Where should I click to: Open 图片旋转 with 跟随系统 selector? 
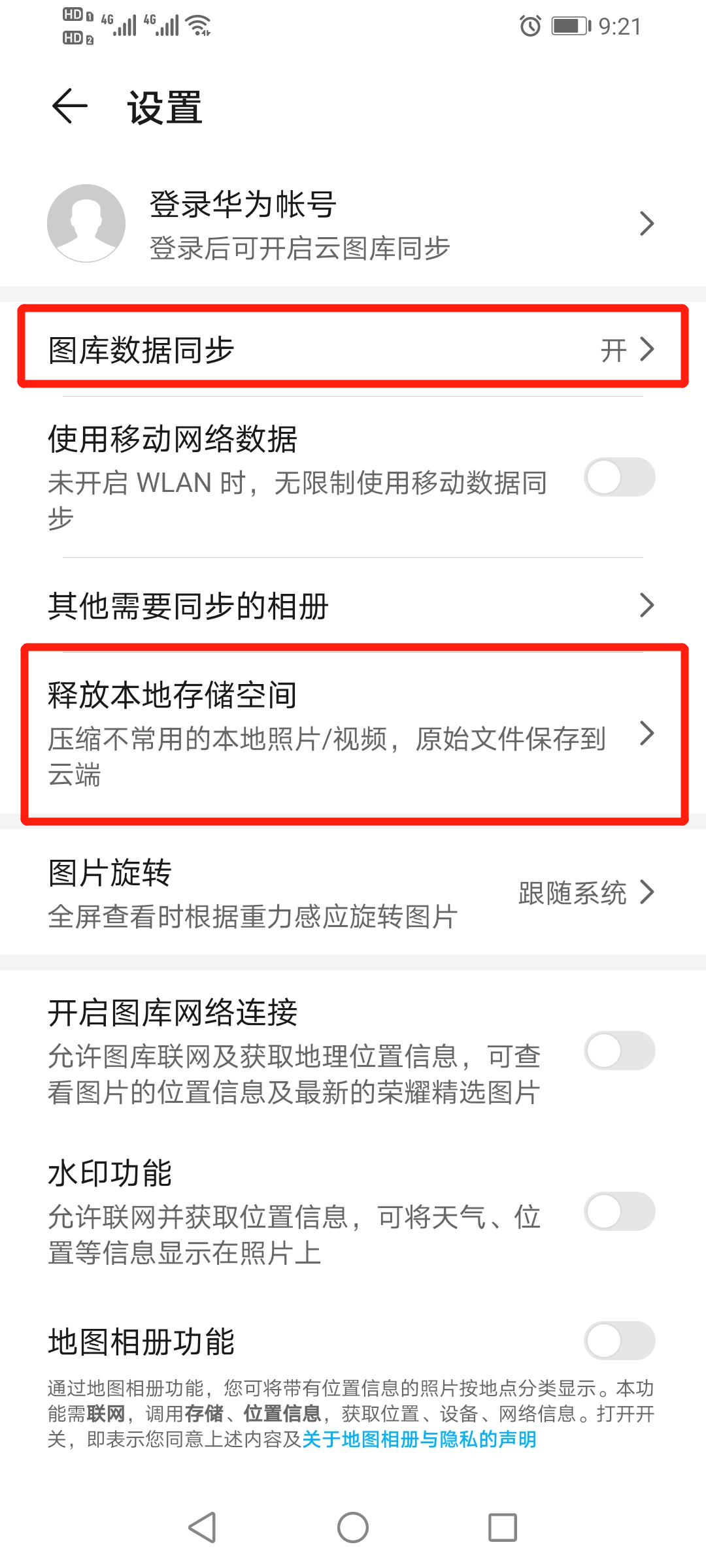pos(353,892)
